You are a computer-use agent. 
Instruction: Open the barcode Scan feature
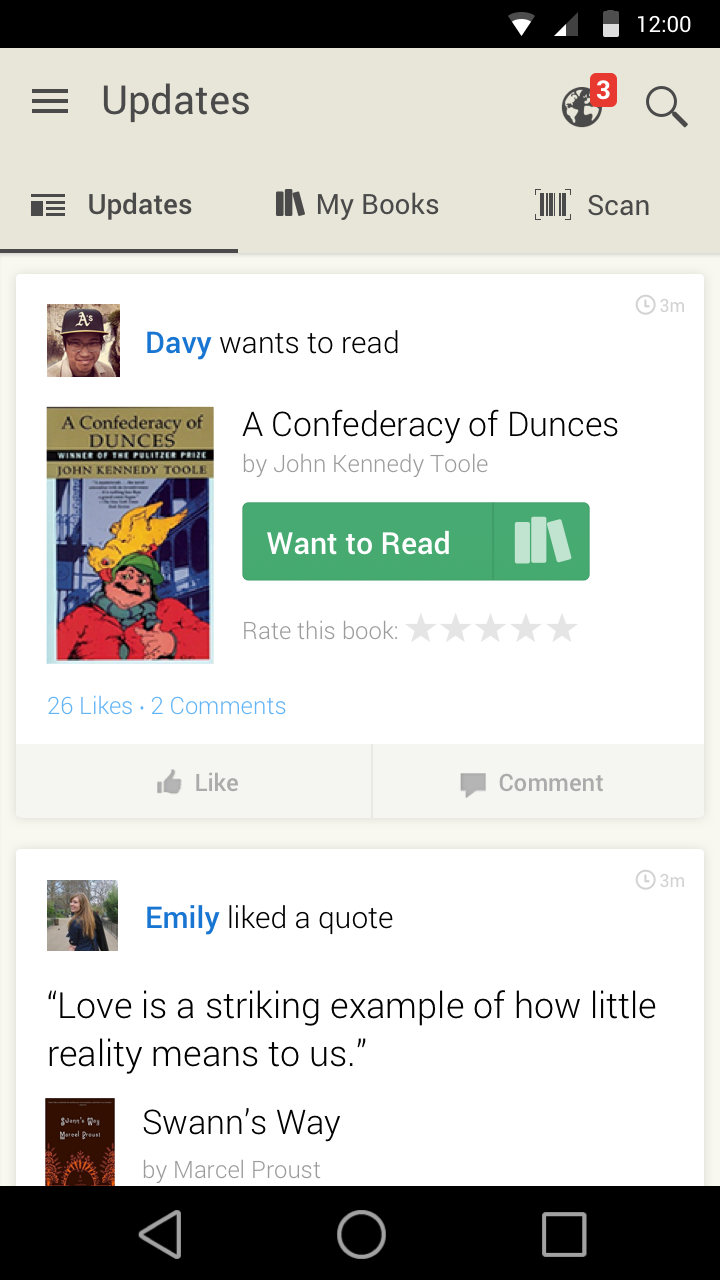coord(592,204)
